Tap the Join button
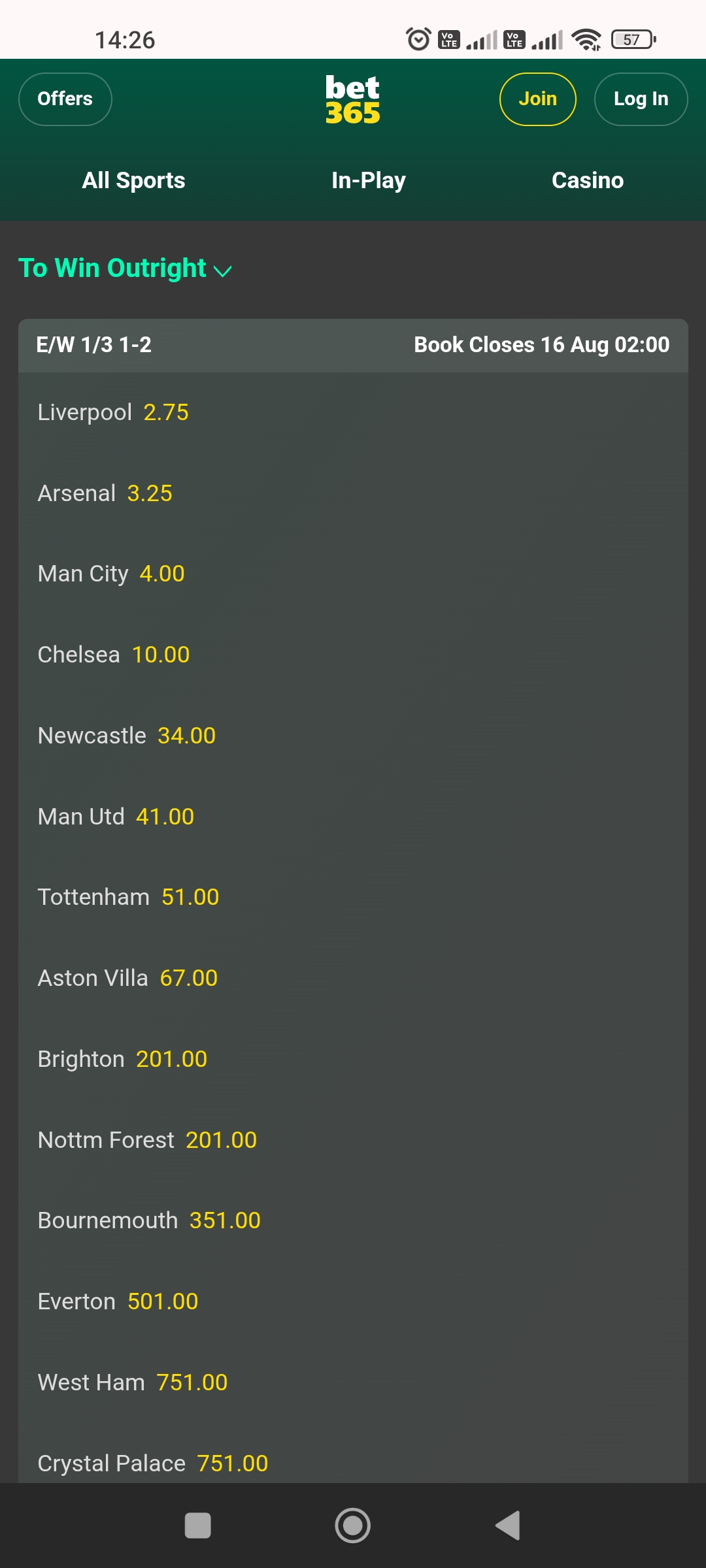Screen dimensions: 706x1568 (x=537, y=99)
